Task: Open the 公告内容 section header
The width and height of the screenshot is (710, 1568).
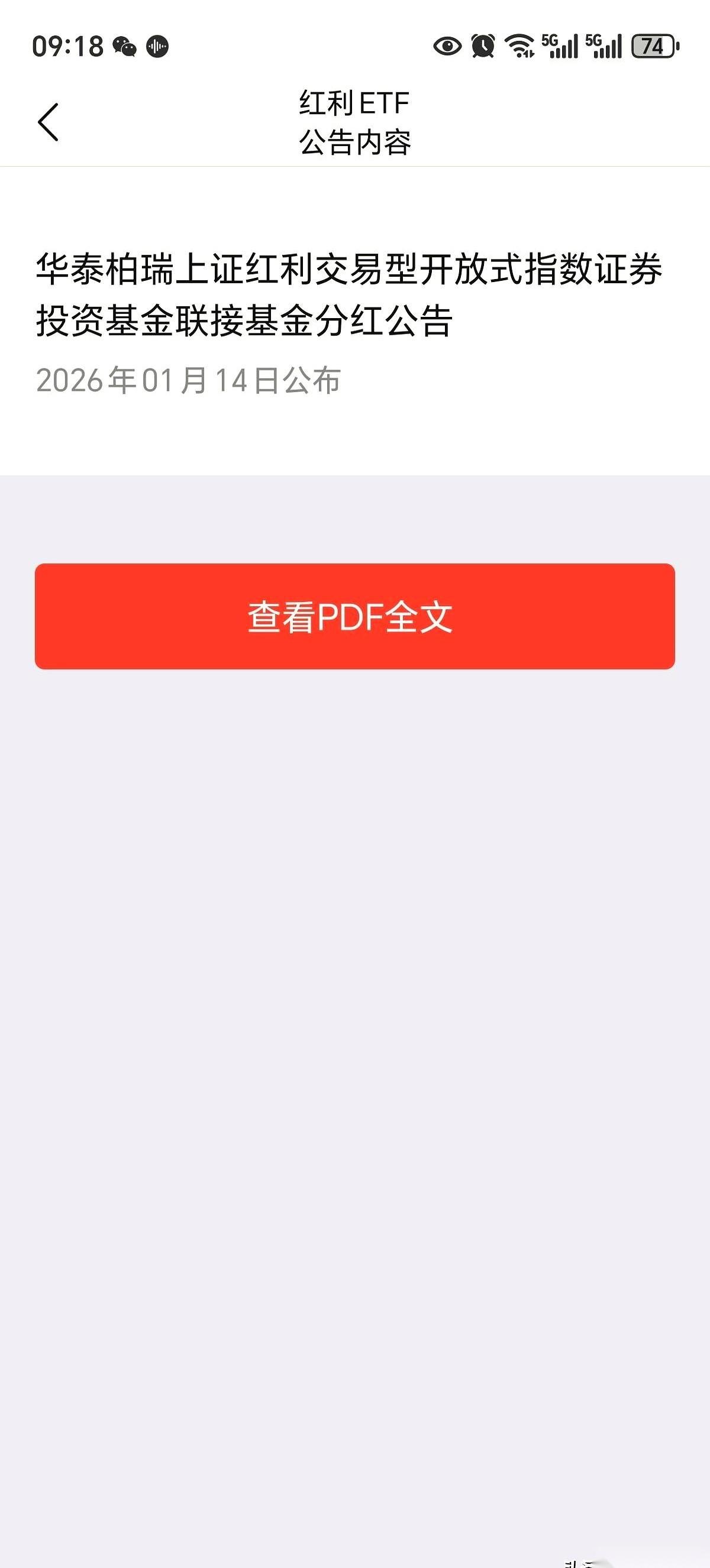Action: coord(355,141)
